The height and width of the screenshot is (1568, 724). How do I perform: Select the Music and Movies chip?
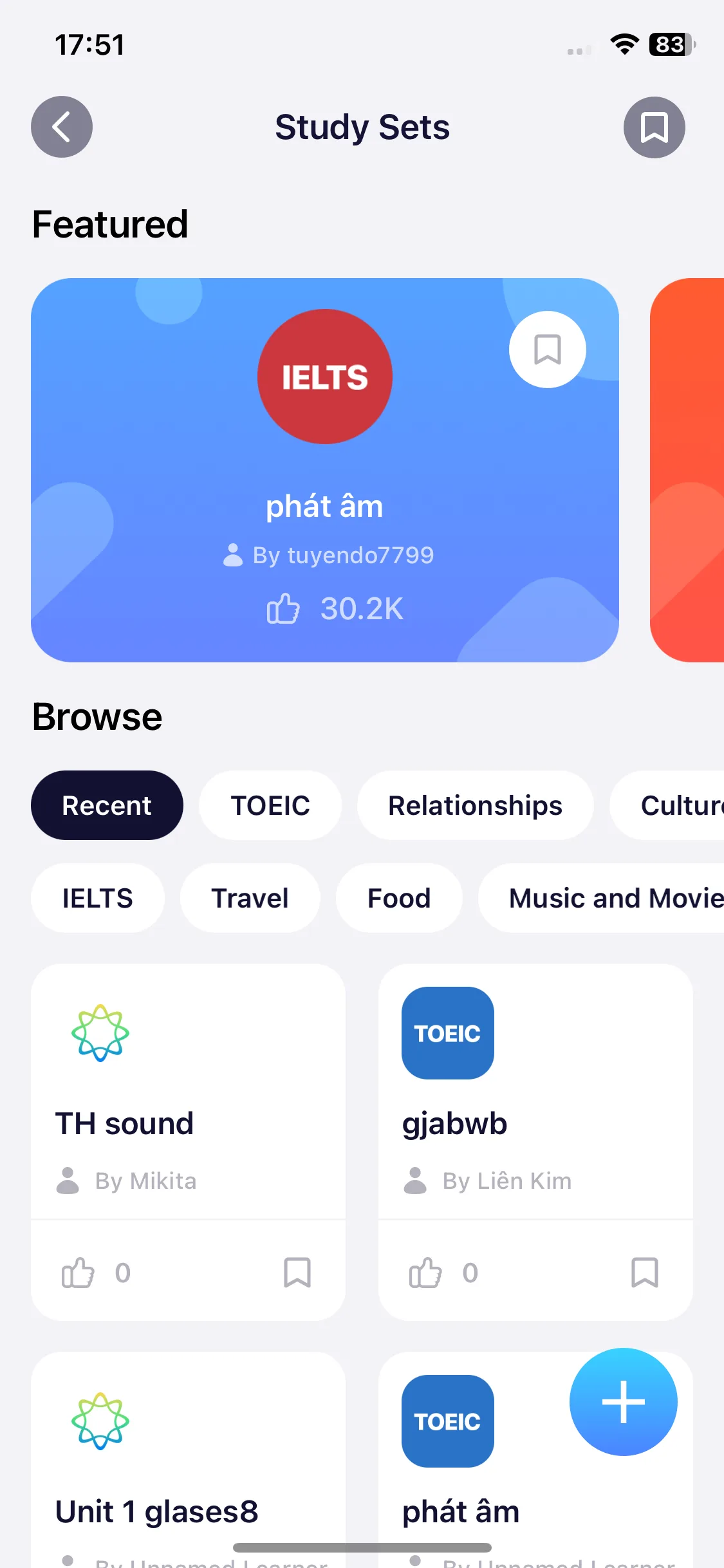(x=611, y=898)
